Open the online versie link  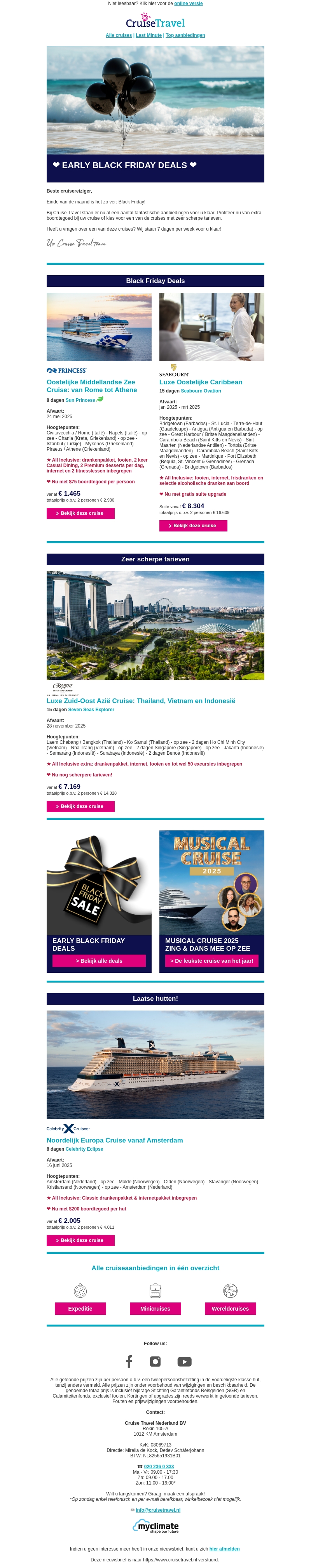tap(188, 3)
